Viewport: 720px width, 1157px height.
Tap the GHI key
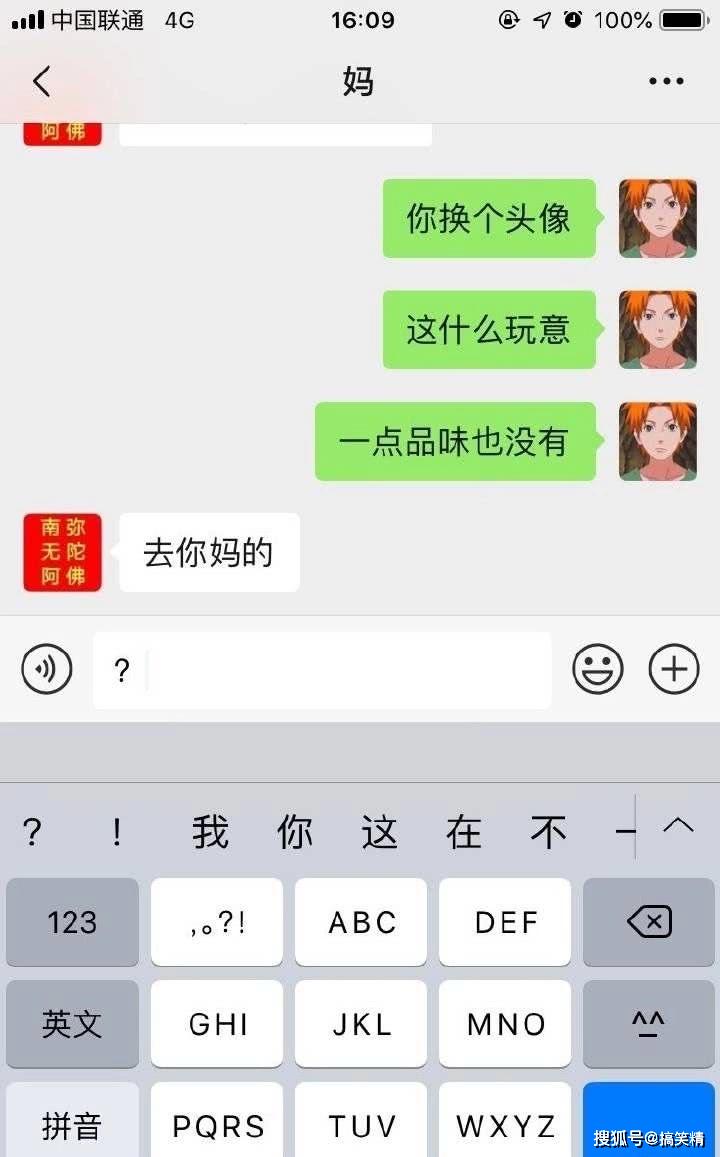click(x=217, y=1023)
